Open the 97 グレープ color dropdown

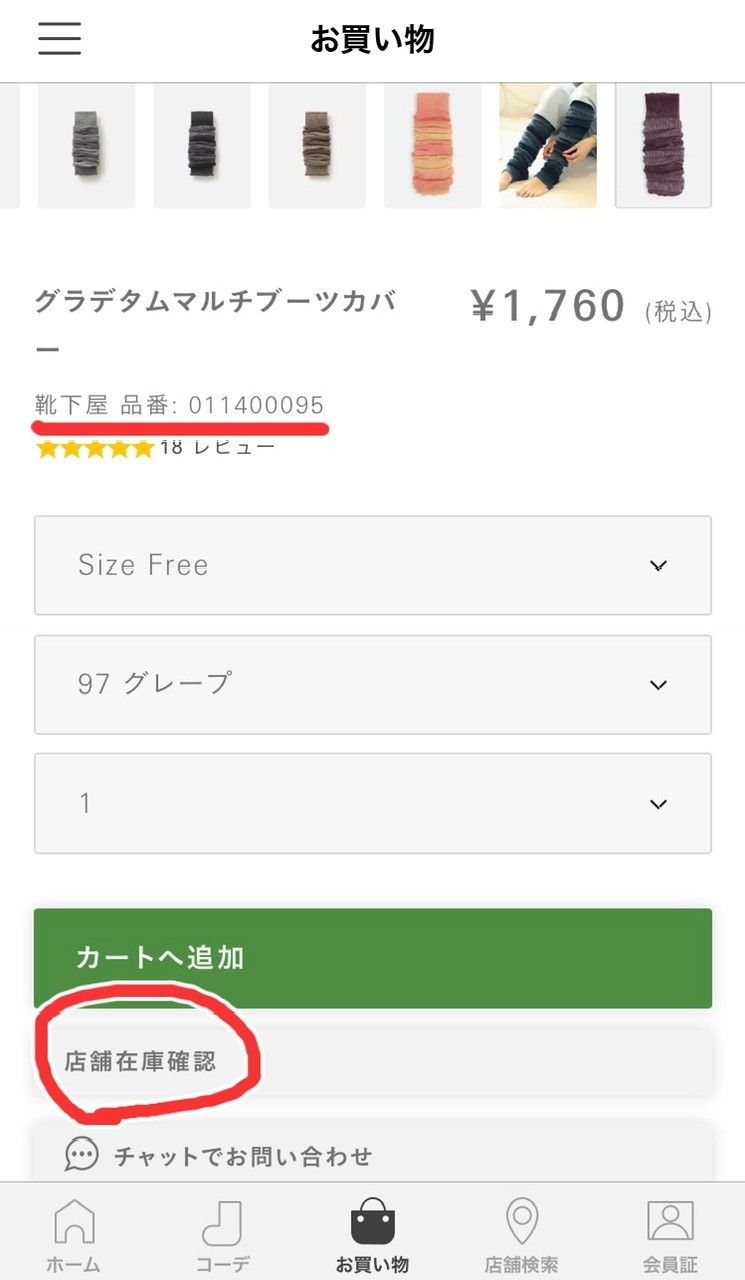372,684
